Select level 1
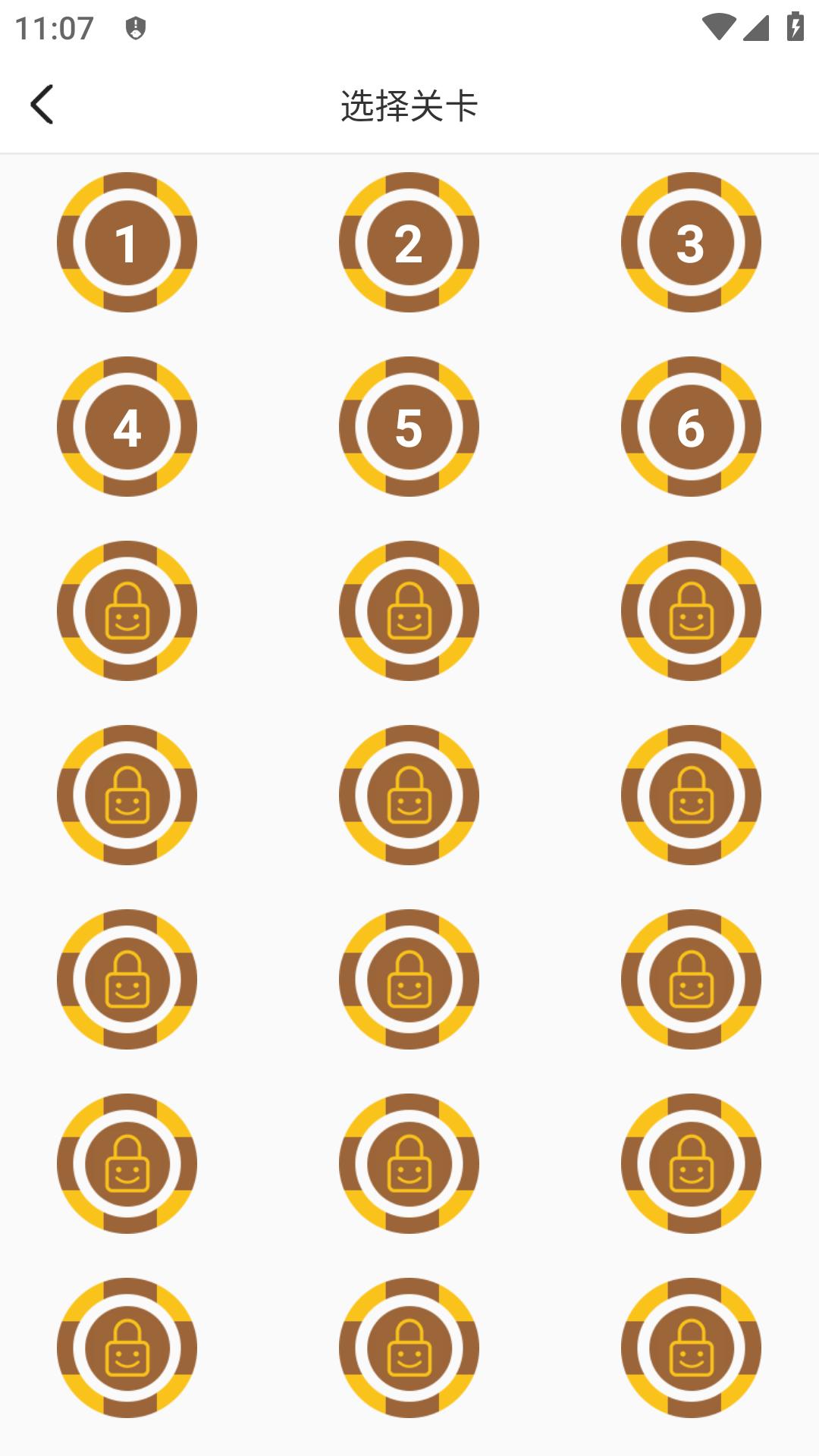Screen dimensions: 819x1456 127,243
